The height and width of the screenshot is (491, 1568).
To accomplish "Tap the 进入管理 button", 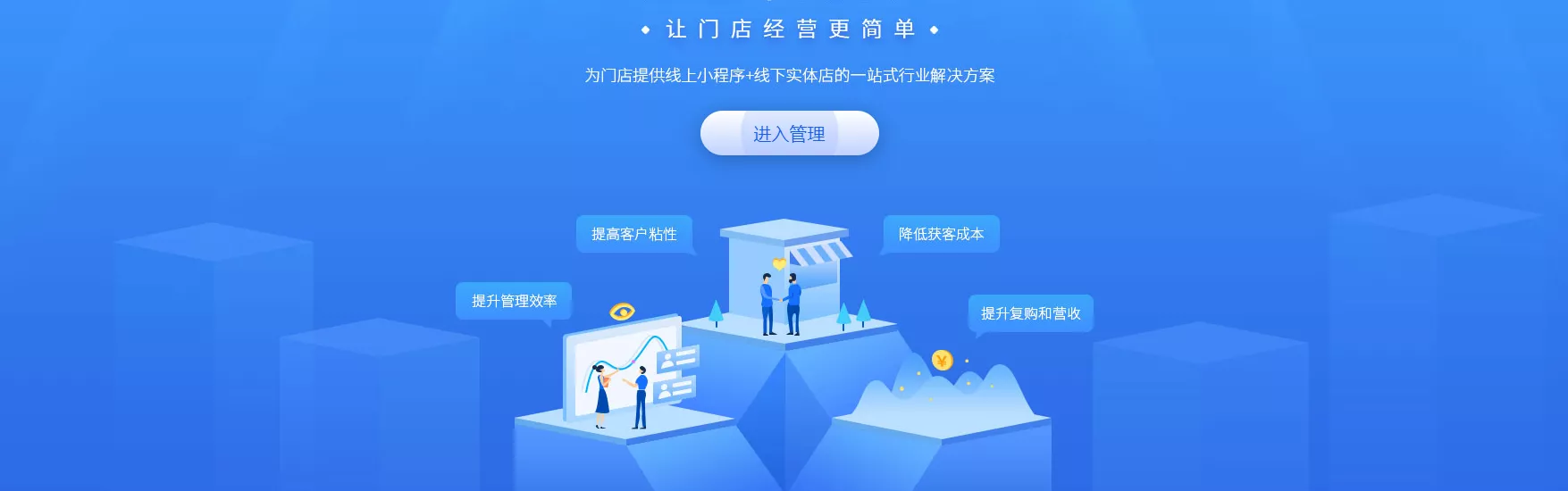I will (x=789, y=134).
